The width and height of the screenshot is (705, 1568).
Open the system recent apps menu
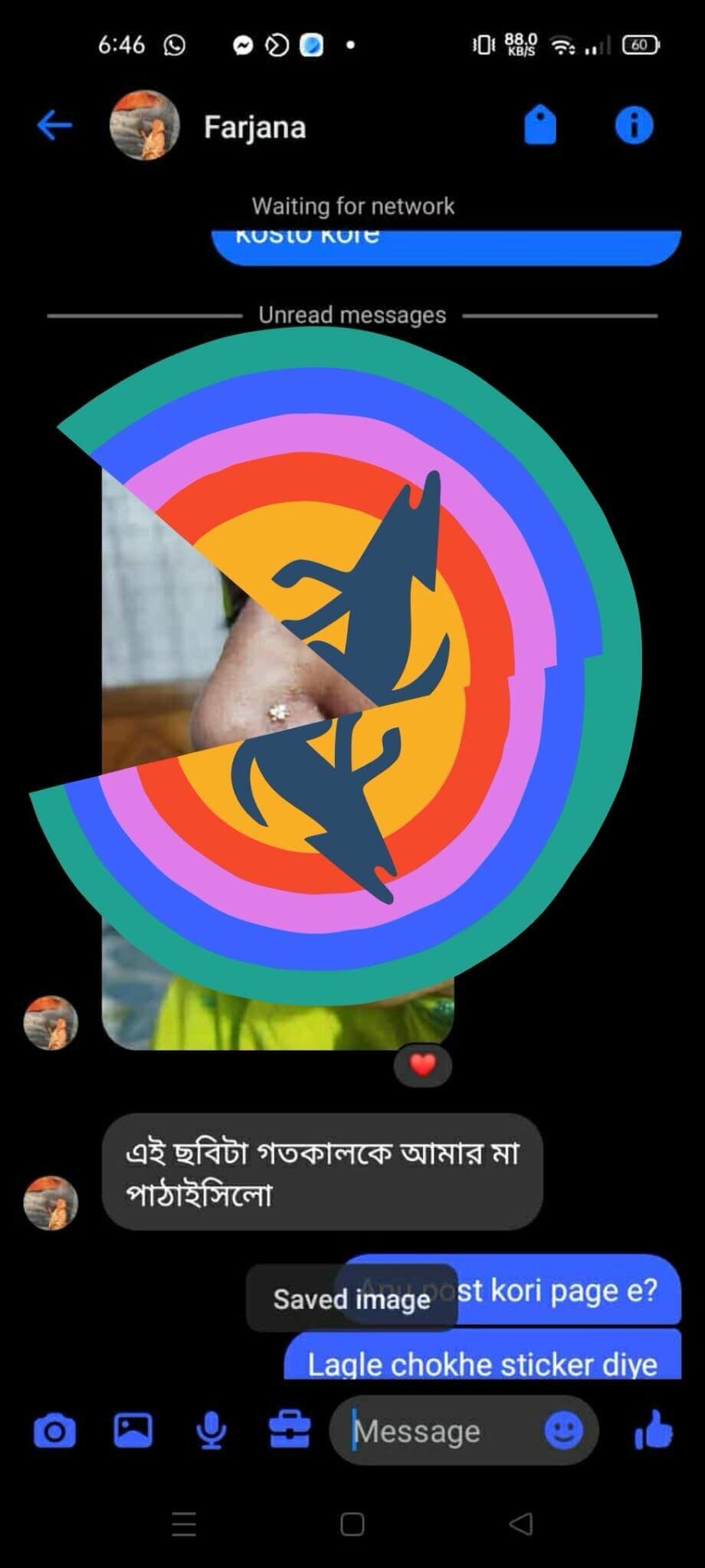point(184,1524)
